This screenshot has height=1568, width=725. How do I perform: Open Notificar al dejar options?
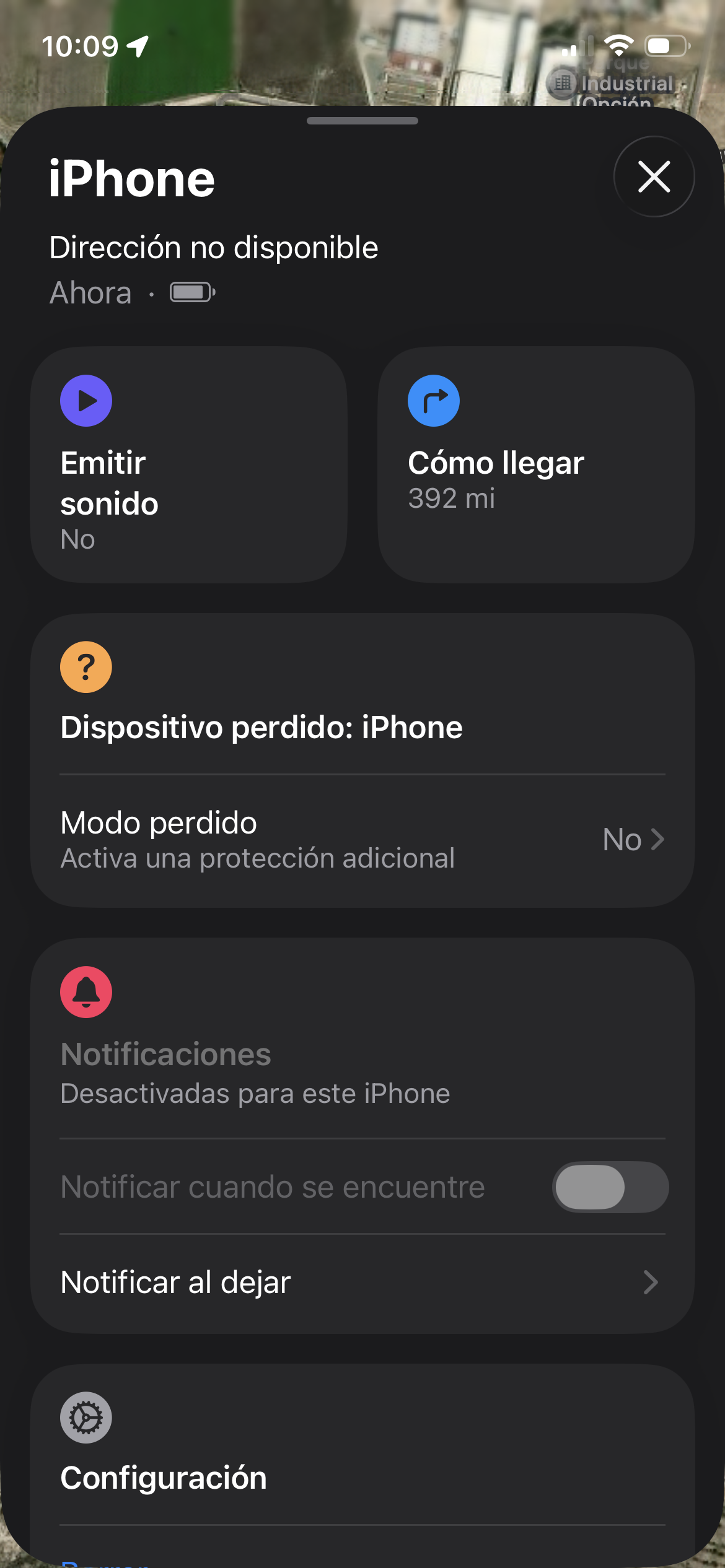(x=362, y=1283)
